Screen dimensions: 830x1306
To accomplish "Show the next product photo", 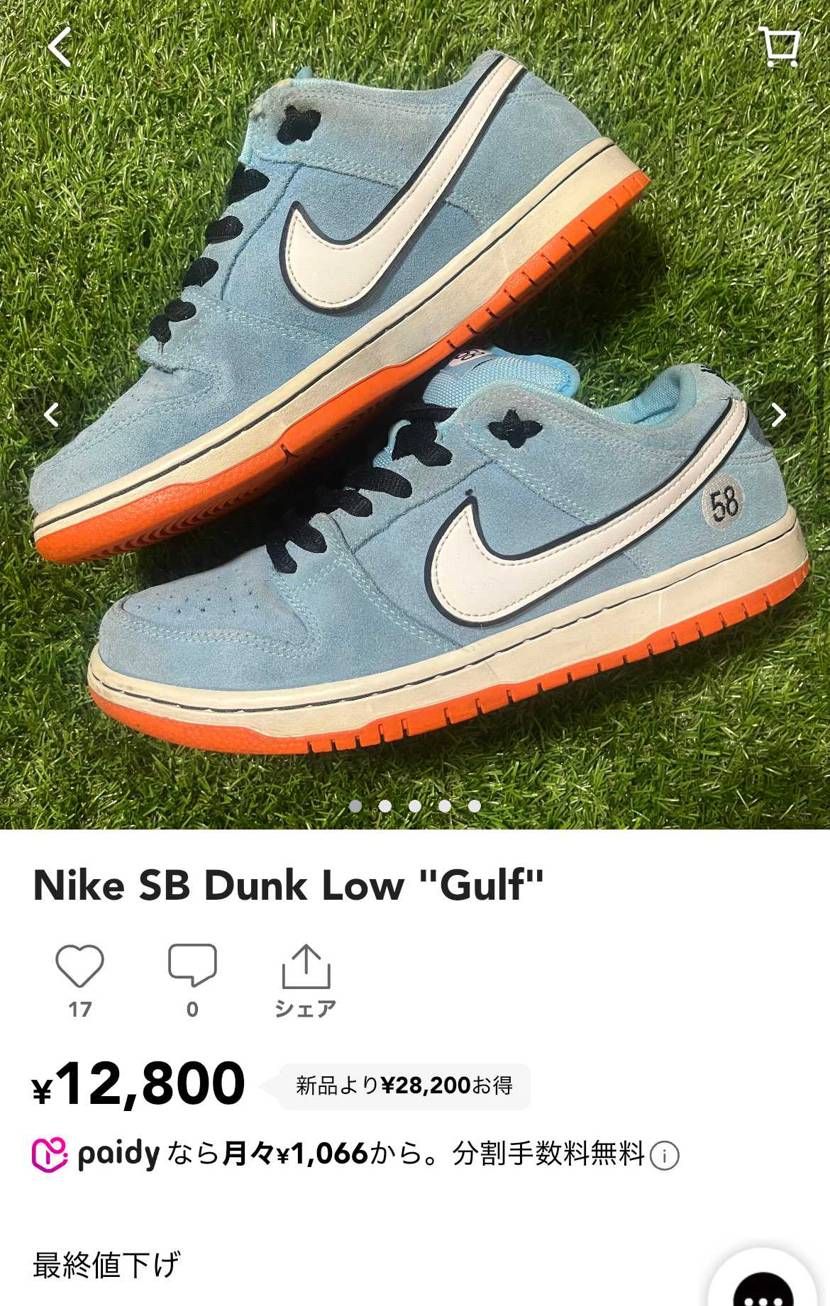I will coord(778,414).
